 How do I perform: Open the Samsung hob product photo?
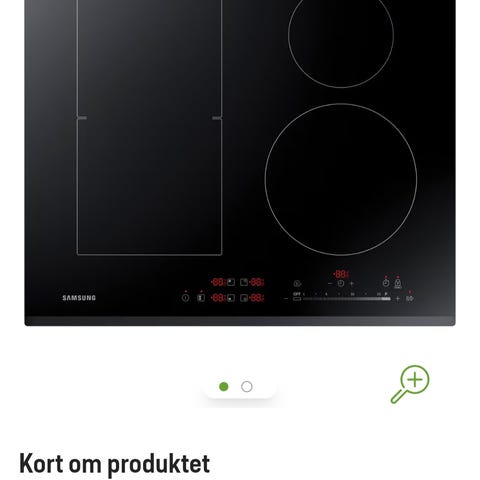(240, 163)
